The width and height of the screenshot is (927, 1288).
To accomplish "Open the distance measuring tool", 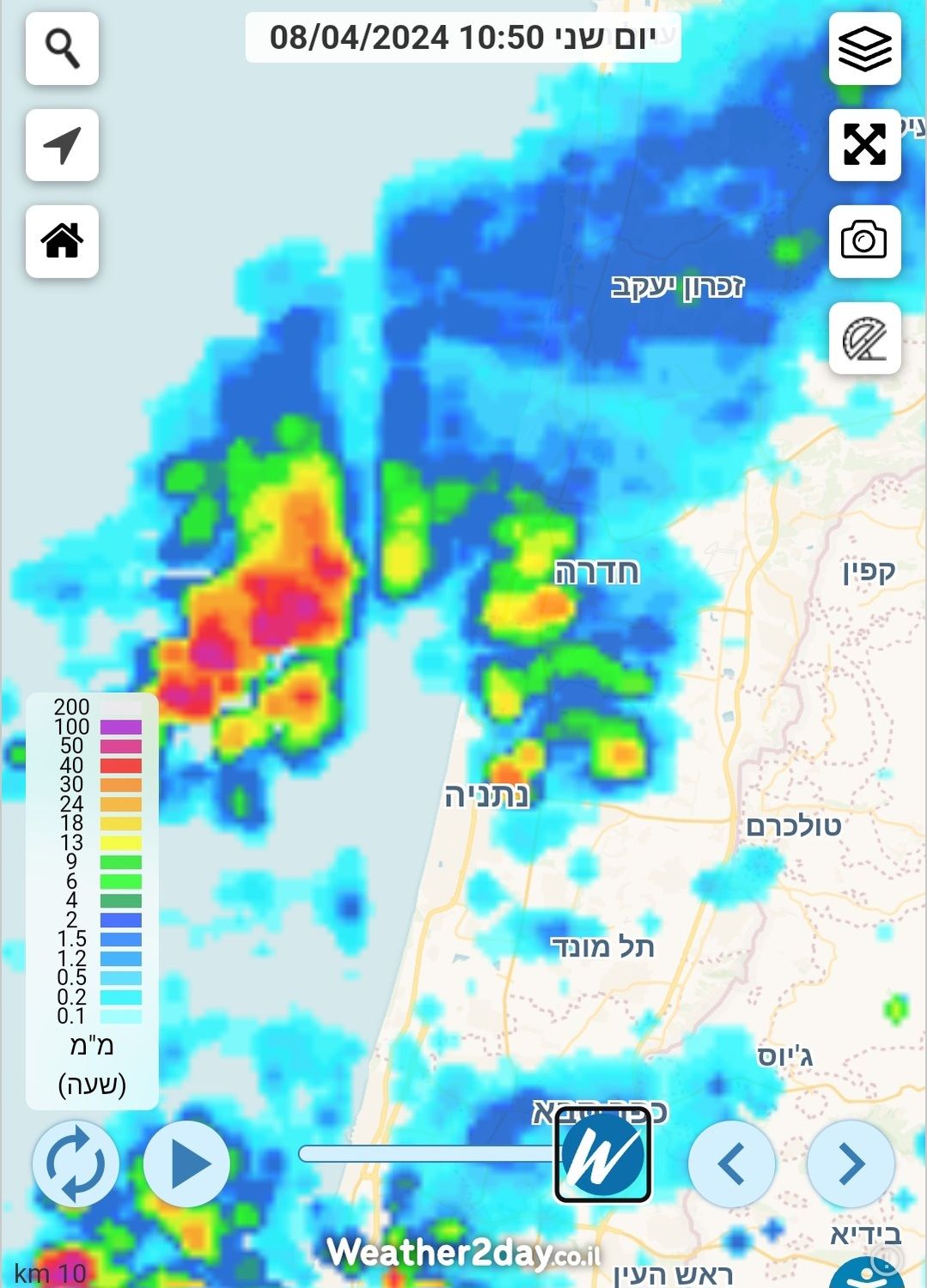I will click(x=864, y=337).
